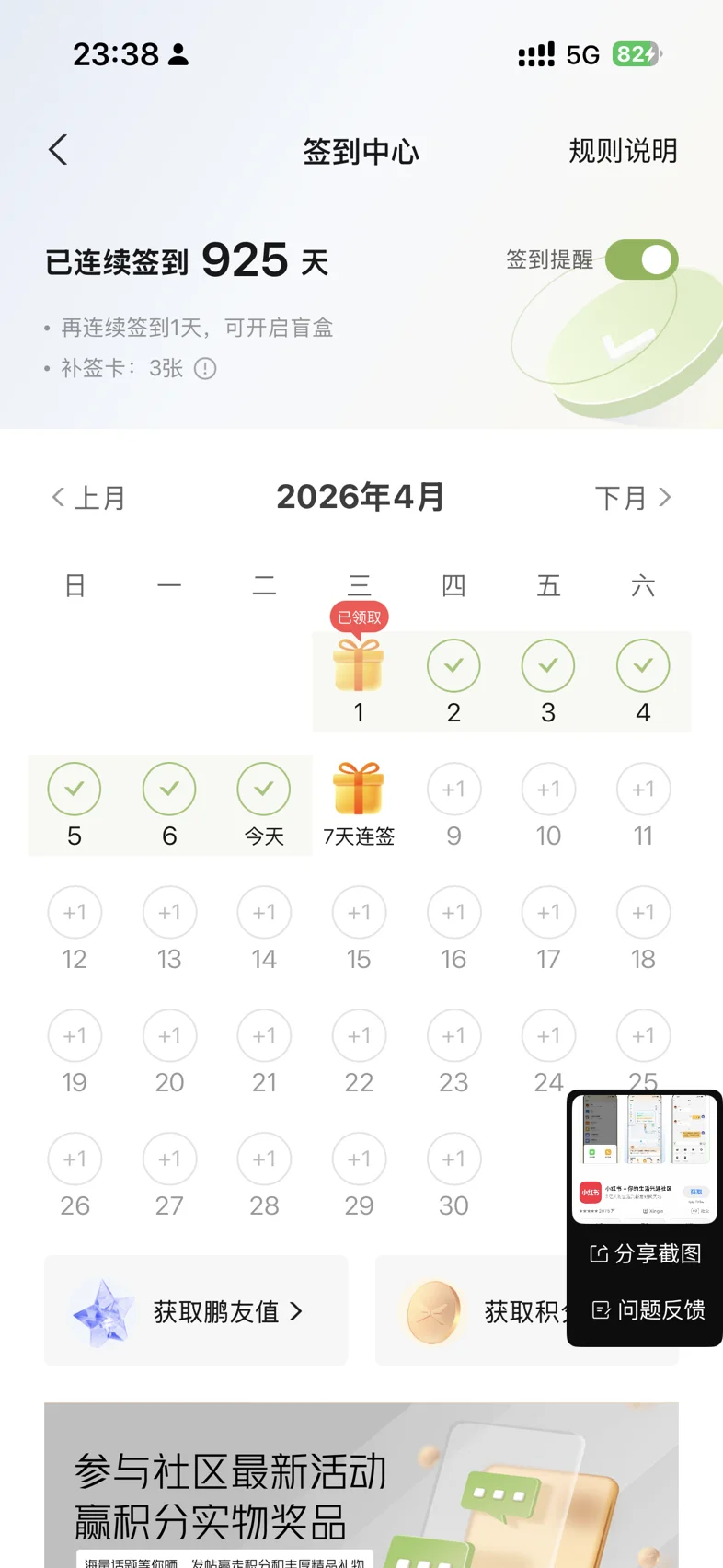723x1568 pixels.
Task: Go to next month 下月
Action: 633,498
